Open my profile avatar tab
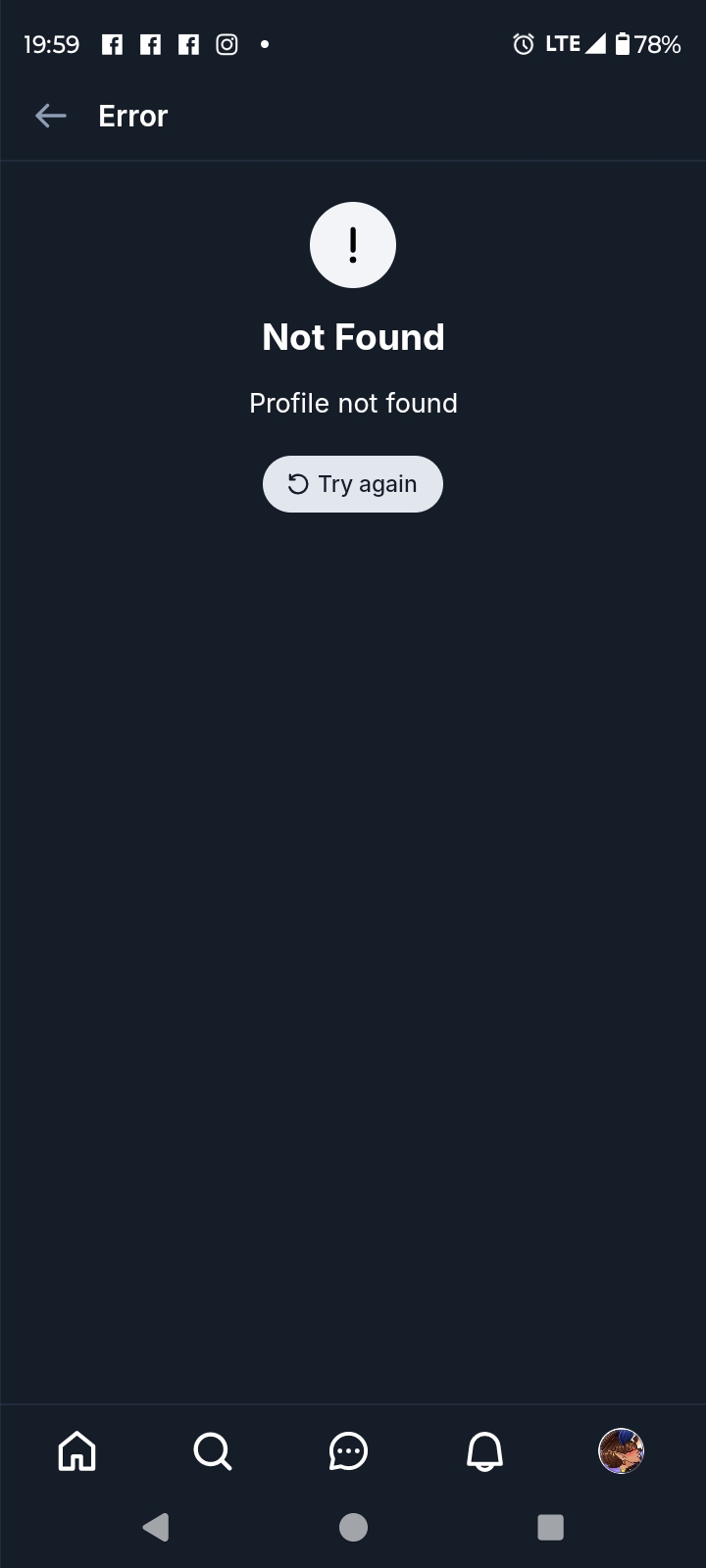The image size is (706, 1568). (621, 1450)
